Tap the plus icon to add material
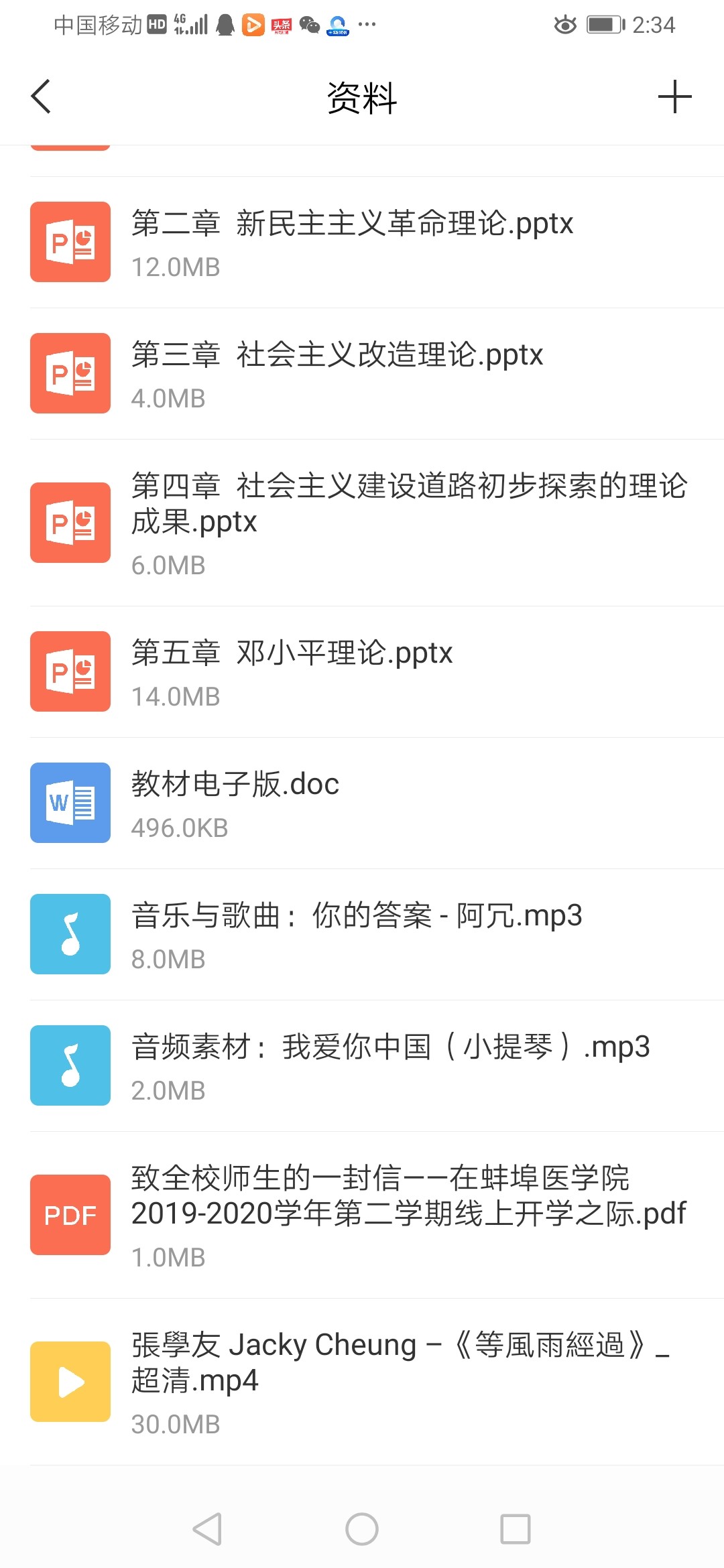This screenshot has width=724, height=1568. 674,96
